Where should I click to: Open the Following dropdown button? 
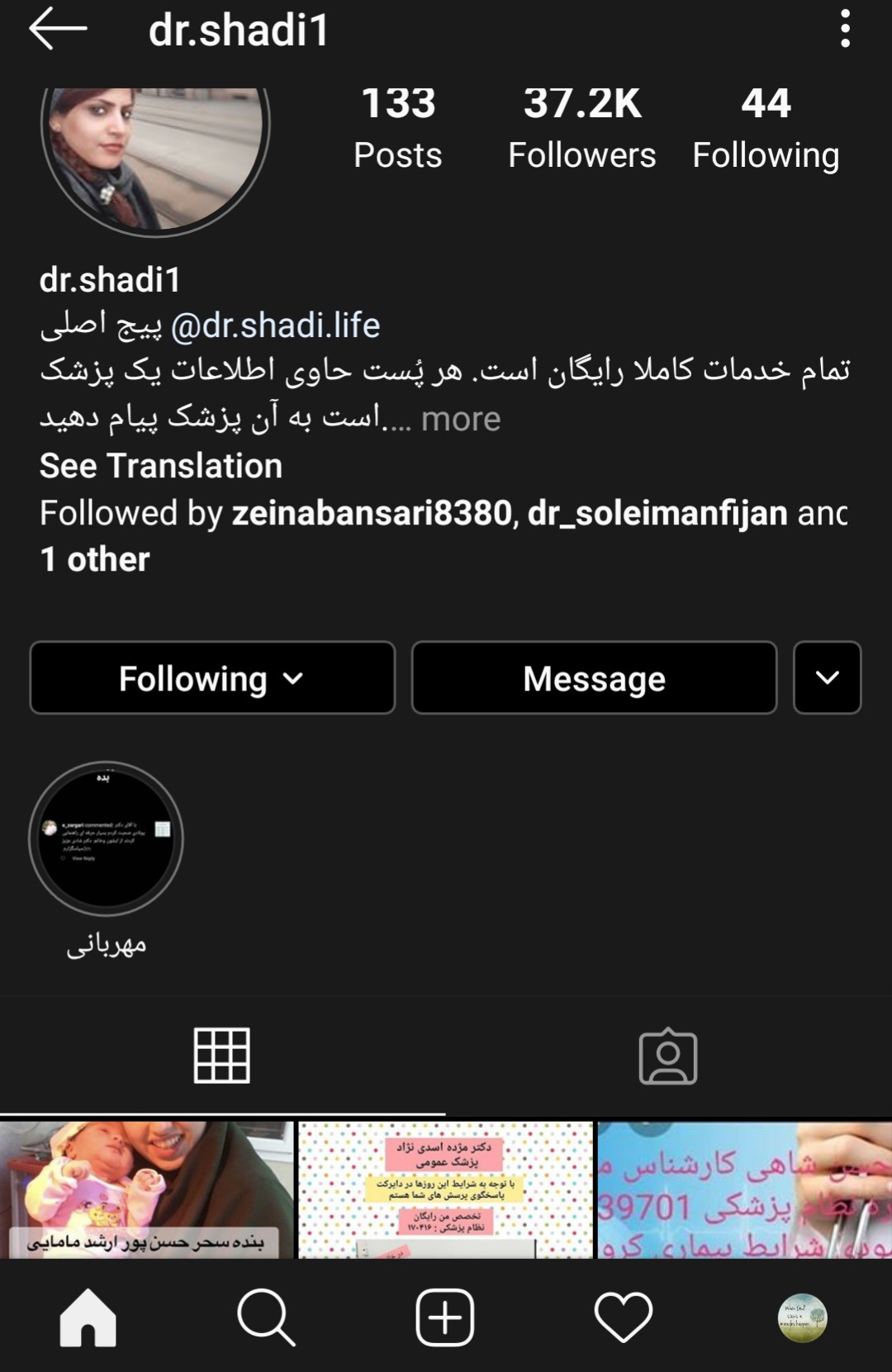tap(212, 678)
